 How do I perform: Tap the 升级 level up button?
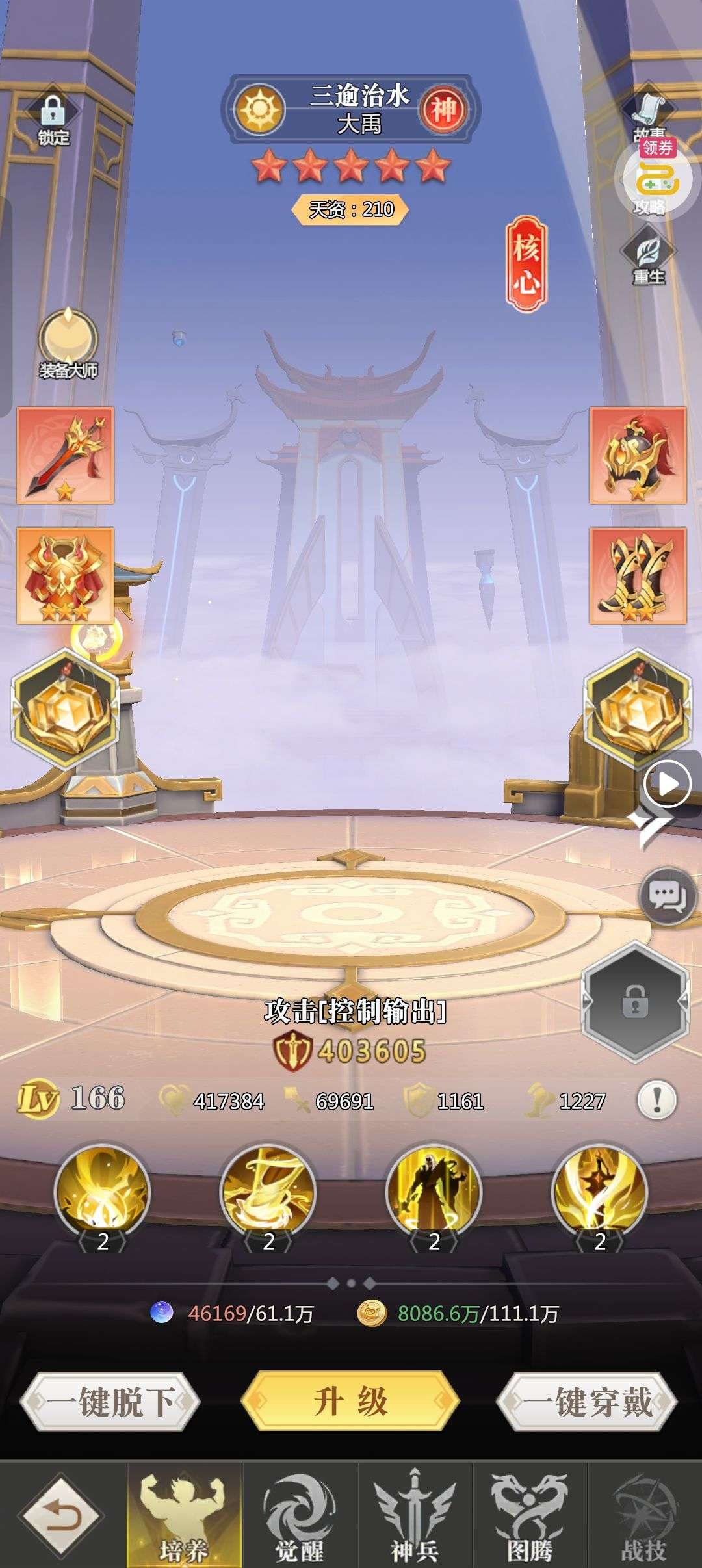pos(351,1402)
